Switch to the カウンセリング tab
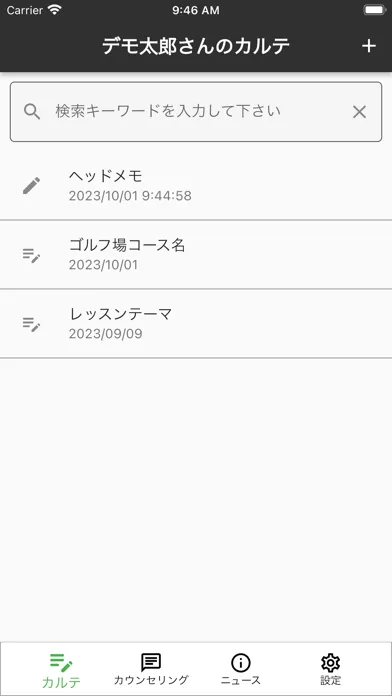This screenshot has height=696, width=392. tap(151, 671)
